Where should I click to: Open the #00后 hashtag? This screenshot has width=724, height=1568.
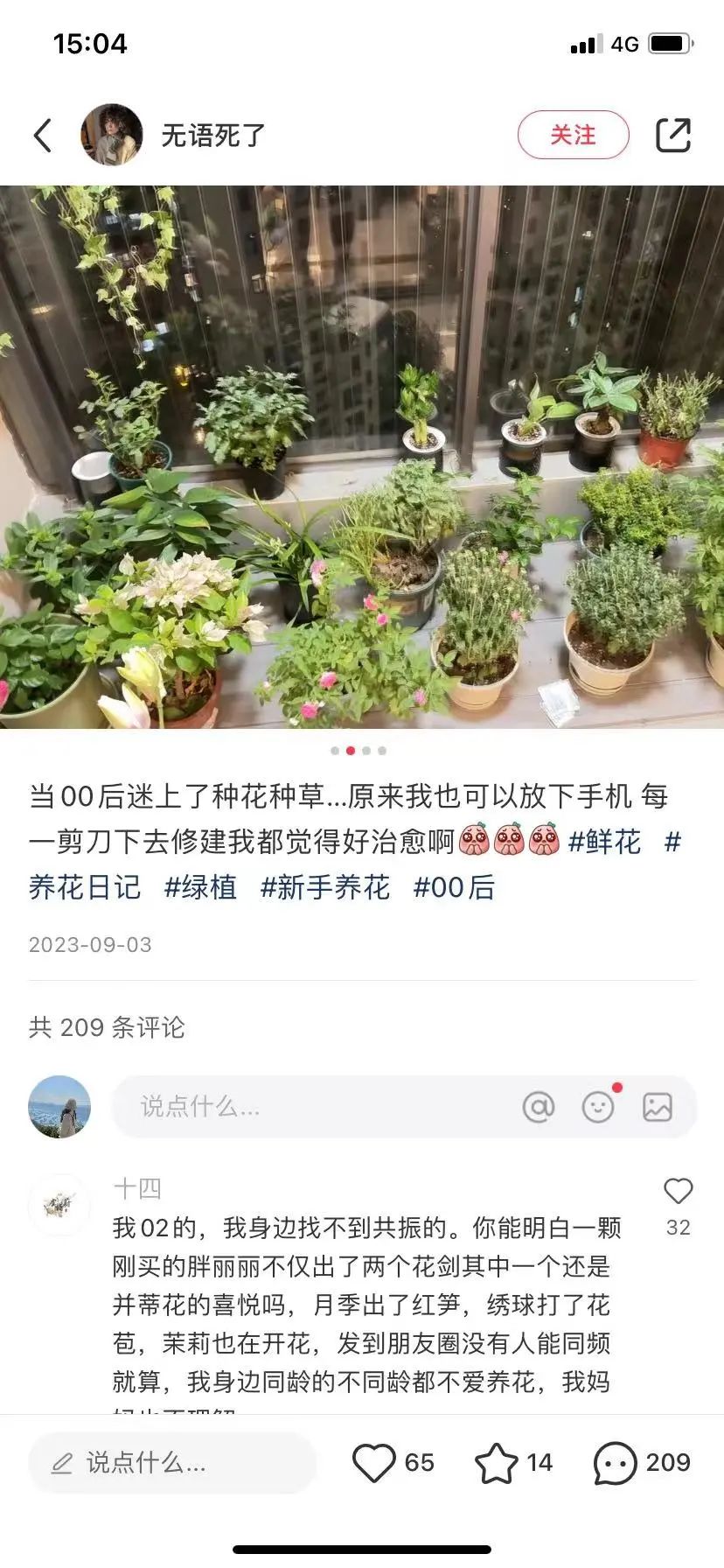(x=454, y=887)
